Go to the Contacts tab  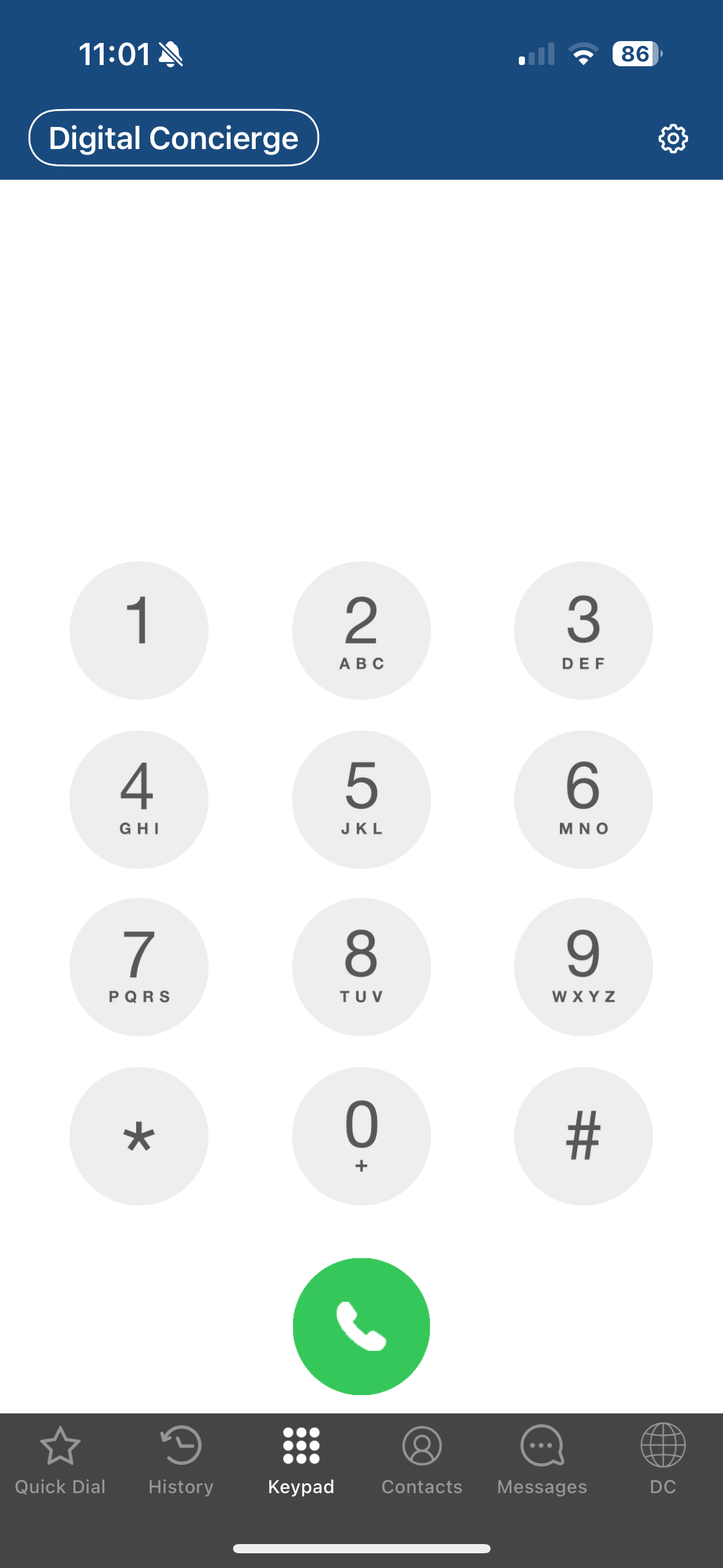coord(422,1460)
